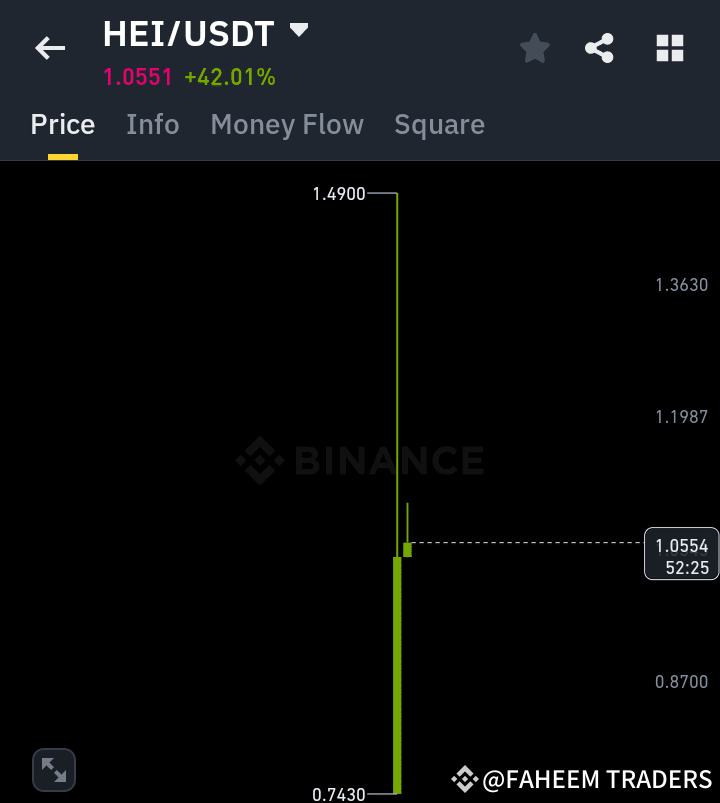Toggle the watchlist star for this pair
Screen dimensions: 720x803
tap(534, 47)
